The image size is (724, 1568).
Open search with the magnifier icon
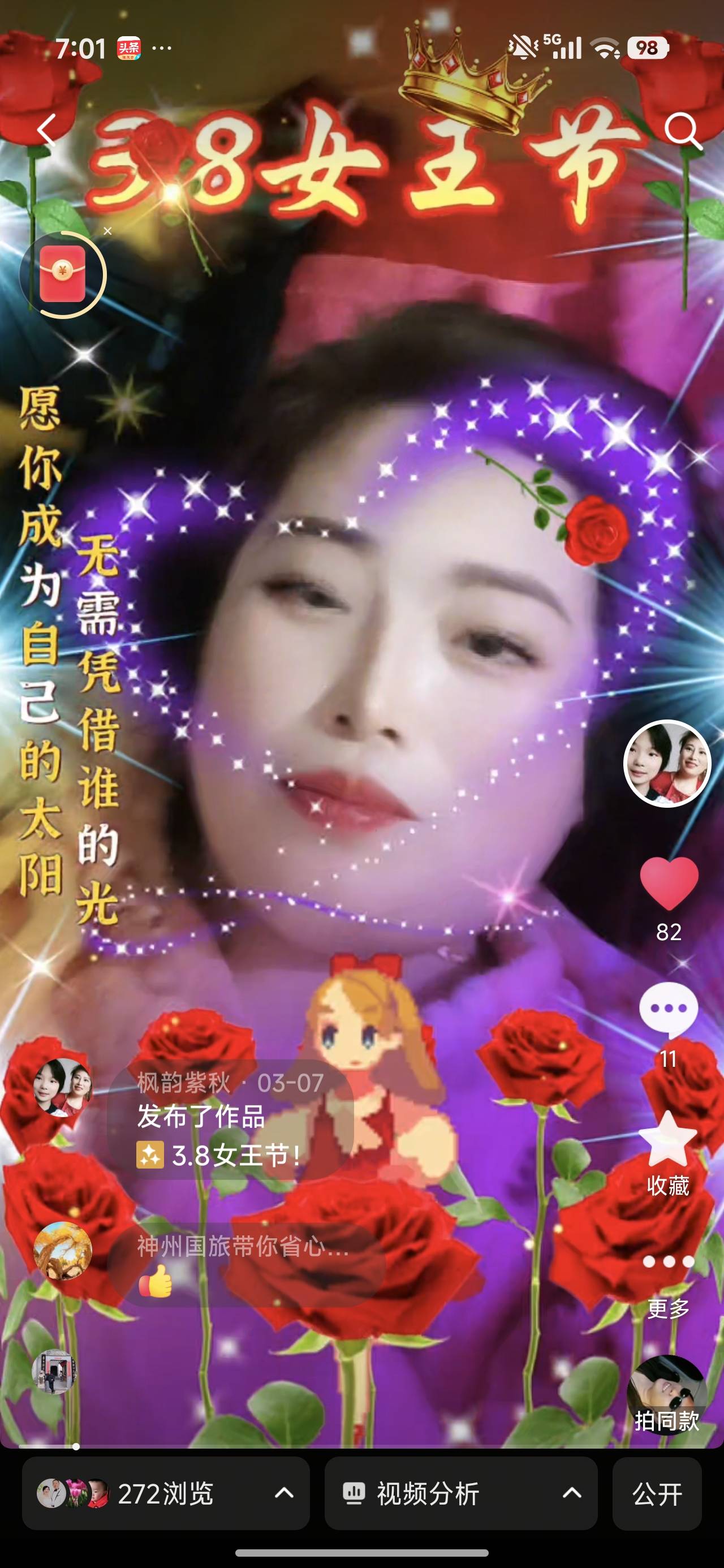coord(683,130)
